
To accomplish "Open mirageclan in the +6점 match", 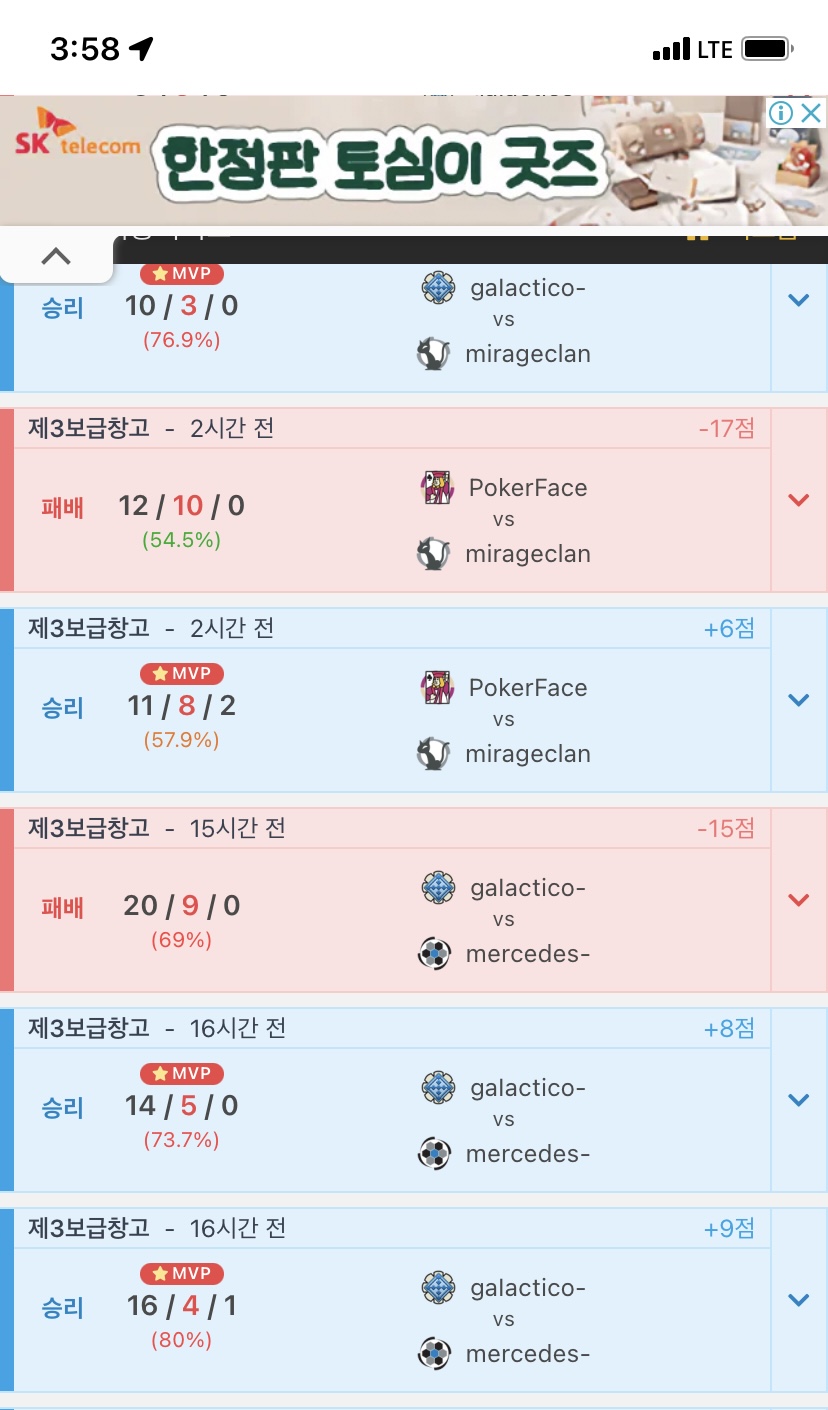I will coord(527,754).
